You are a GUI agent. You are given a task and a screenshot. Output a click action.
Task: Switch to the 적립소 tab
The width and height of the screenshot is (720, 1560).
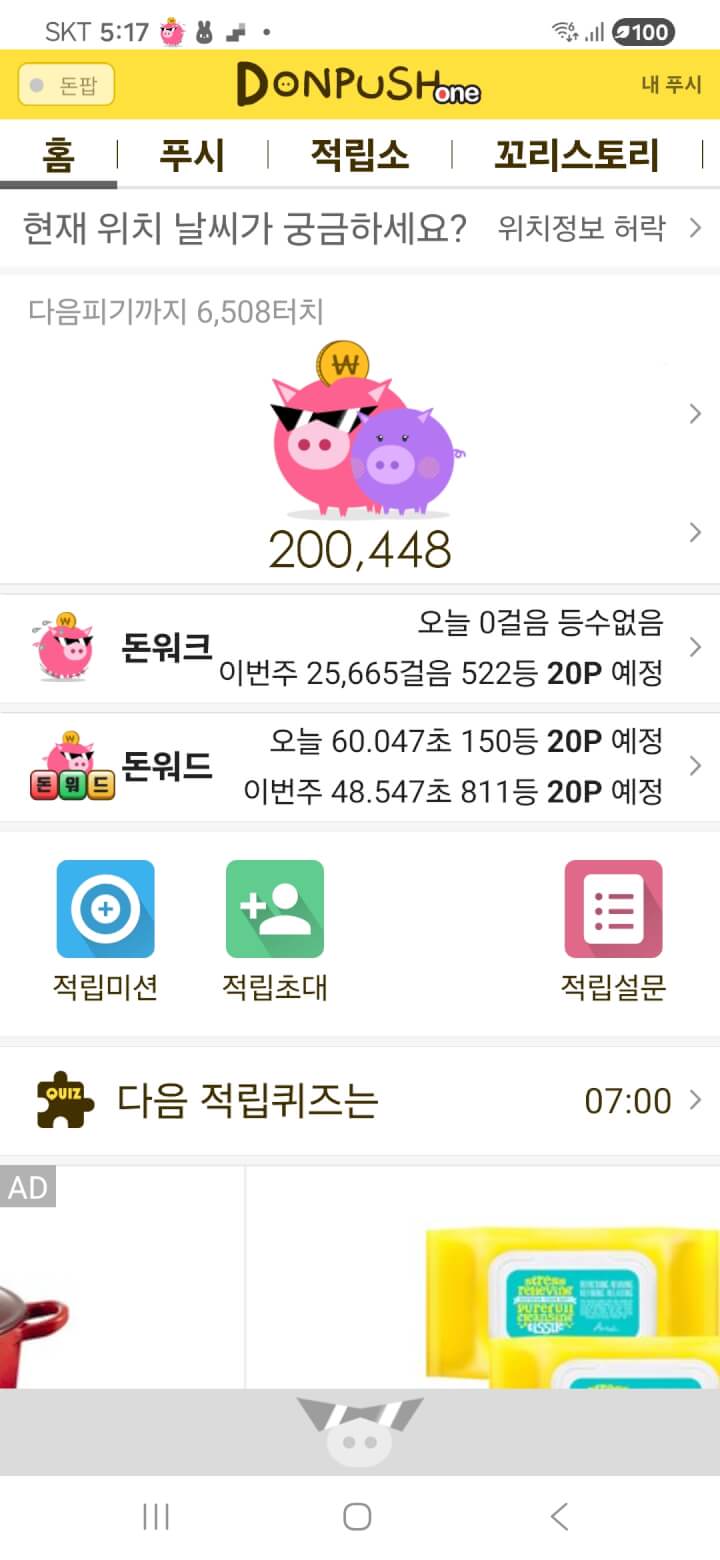click(359, 156)
